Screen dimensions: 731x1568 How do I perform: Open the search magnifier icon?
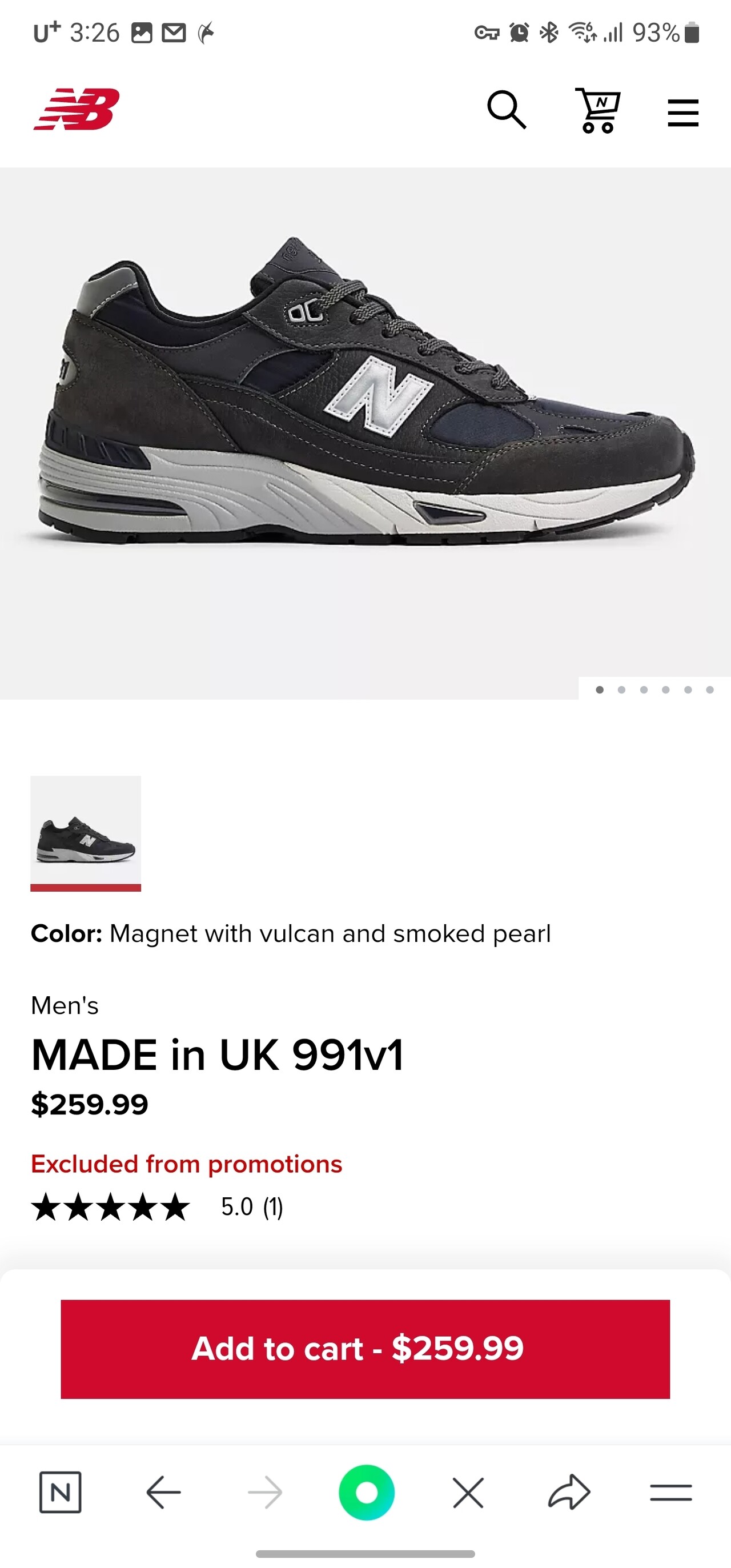[x=507, y=110]
